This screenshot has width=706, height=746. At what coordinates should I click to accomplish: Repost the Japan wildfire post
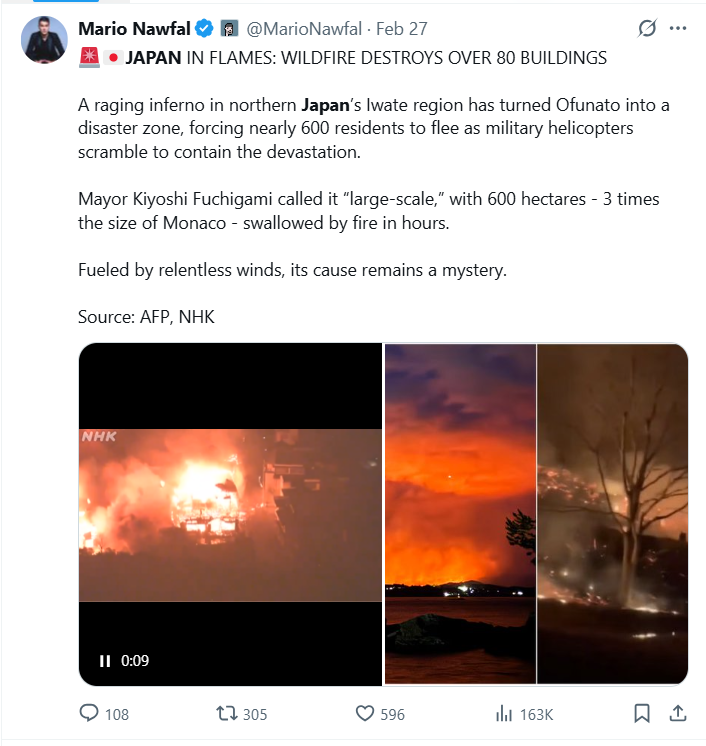tap(229, 714)
